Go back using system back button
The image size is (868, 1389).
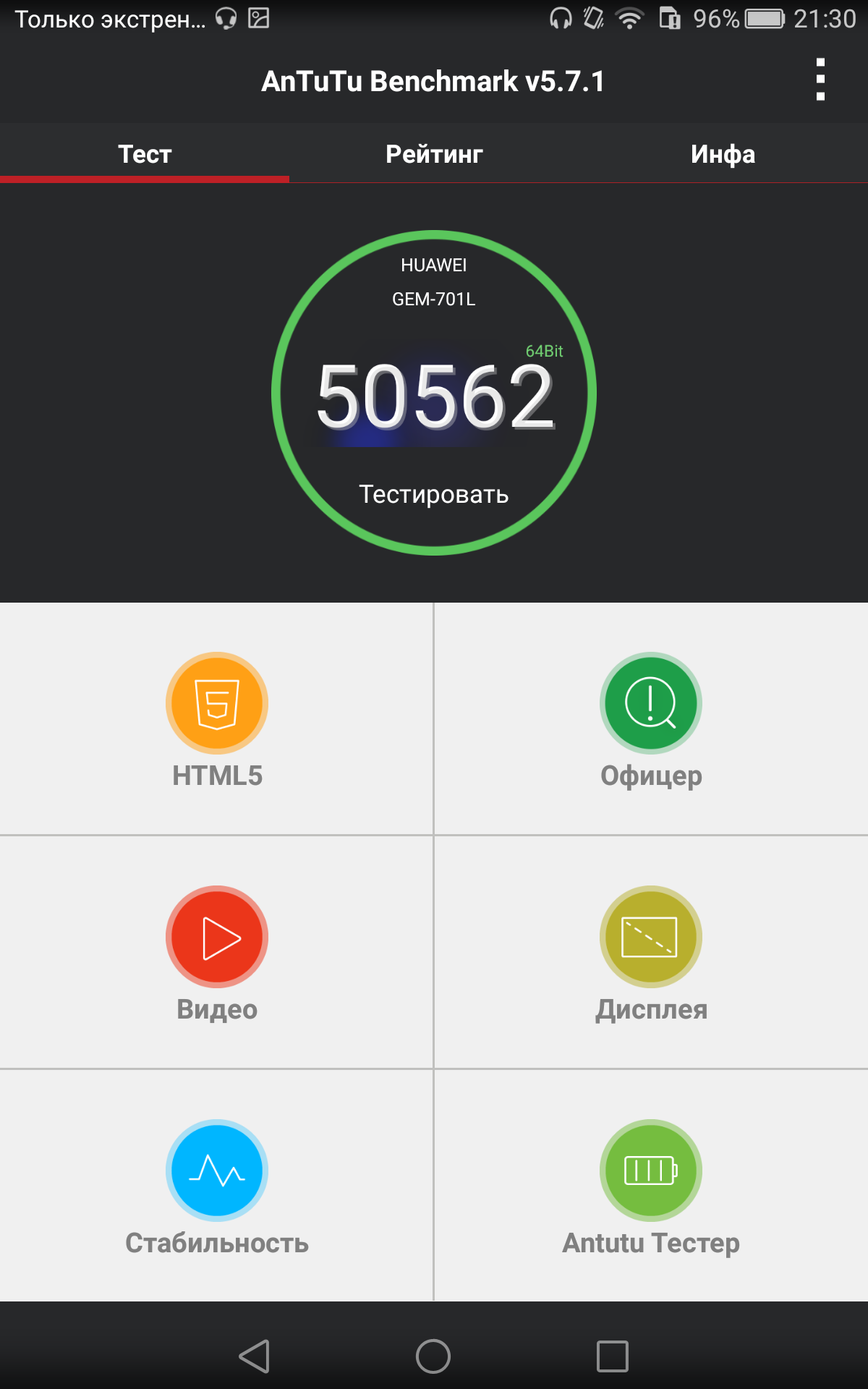(255, 1356)
